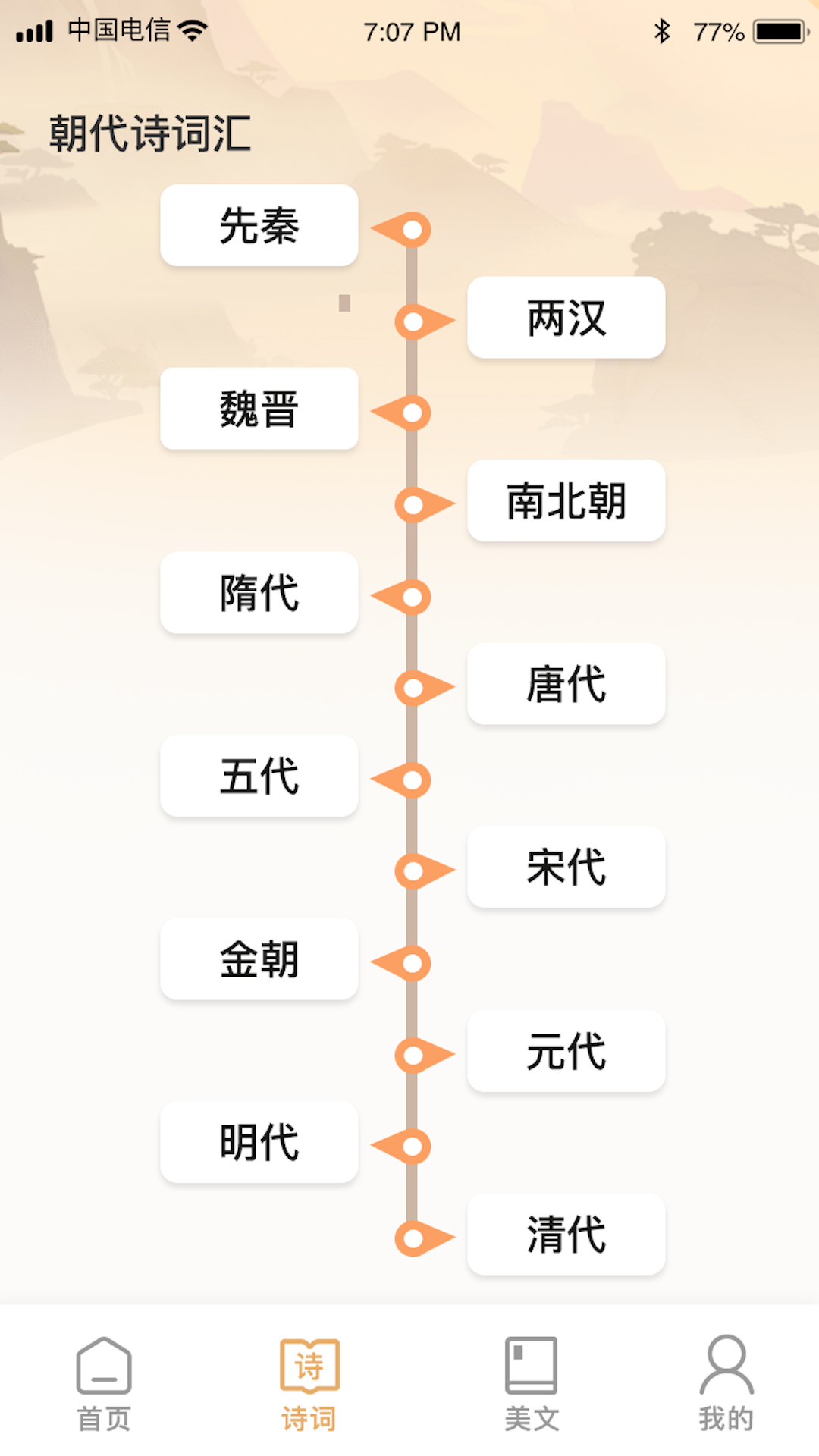819x1456 pixels.
Task: Tap the 金朝 dynasty card
Action: pos(259,959)
